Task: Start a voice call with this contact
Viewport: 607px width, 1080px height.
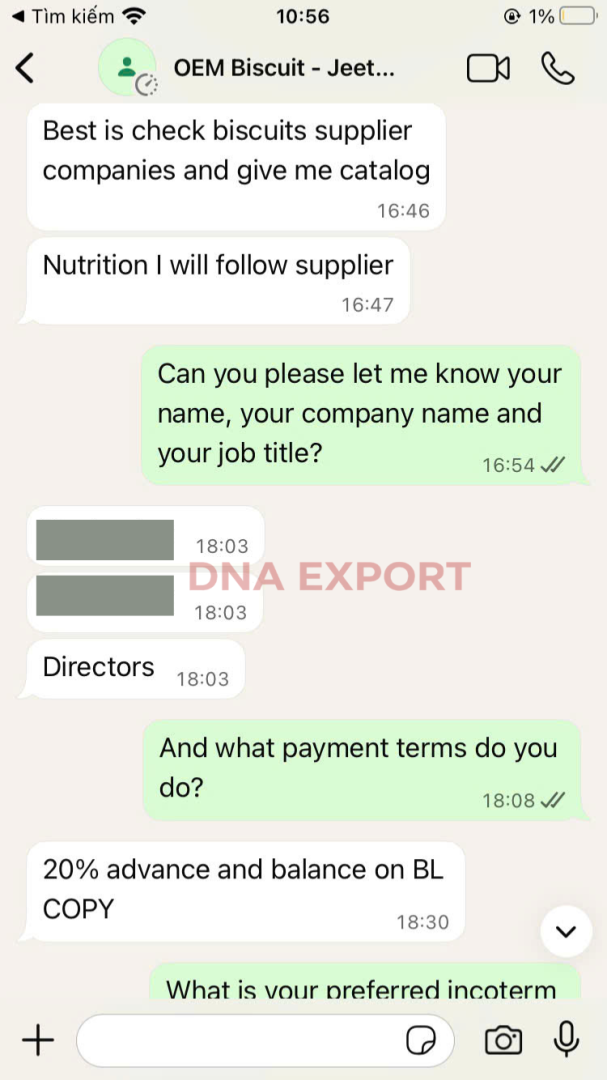Action: click(557, 68)
